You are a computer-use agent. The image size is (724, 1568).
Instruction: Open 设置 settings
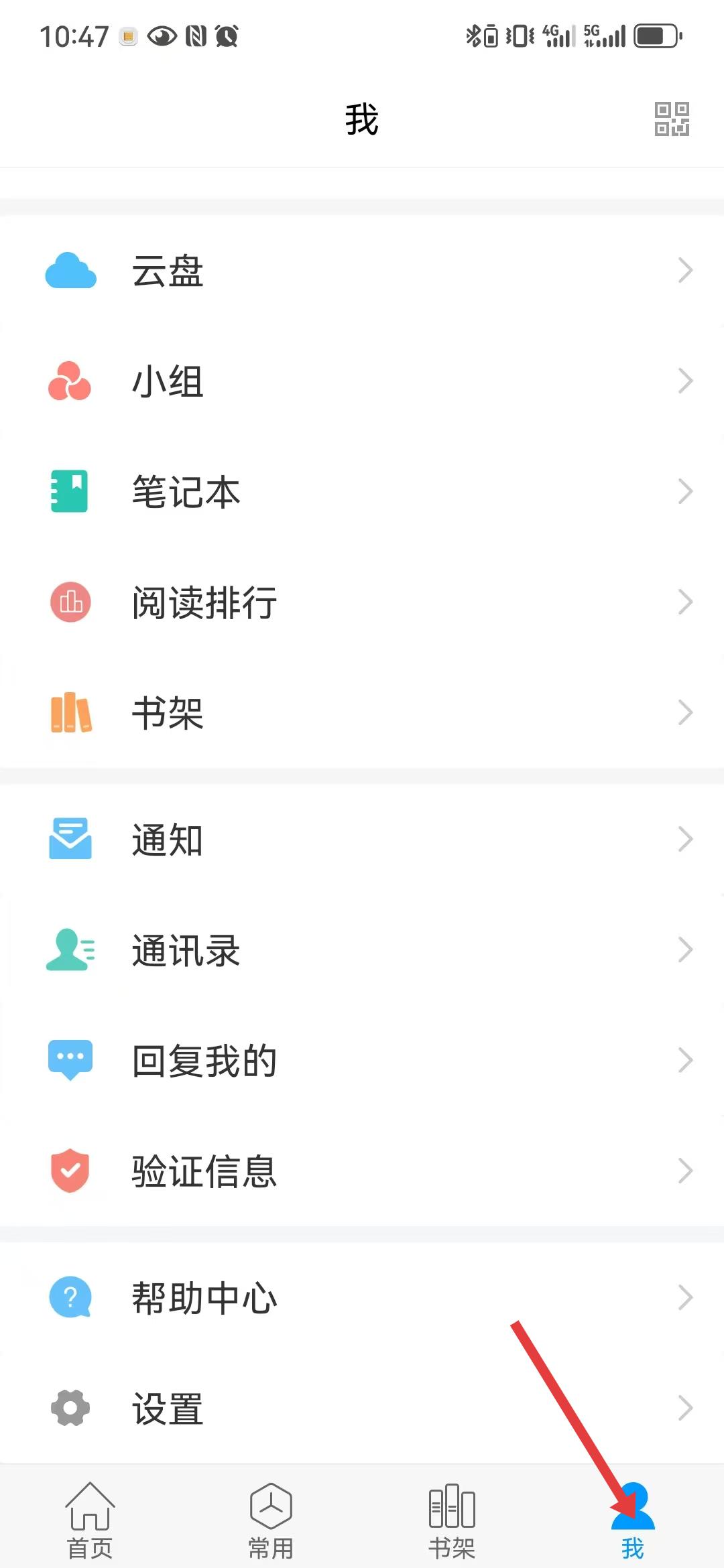pyautogui.click(x=362, y=1408)
